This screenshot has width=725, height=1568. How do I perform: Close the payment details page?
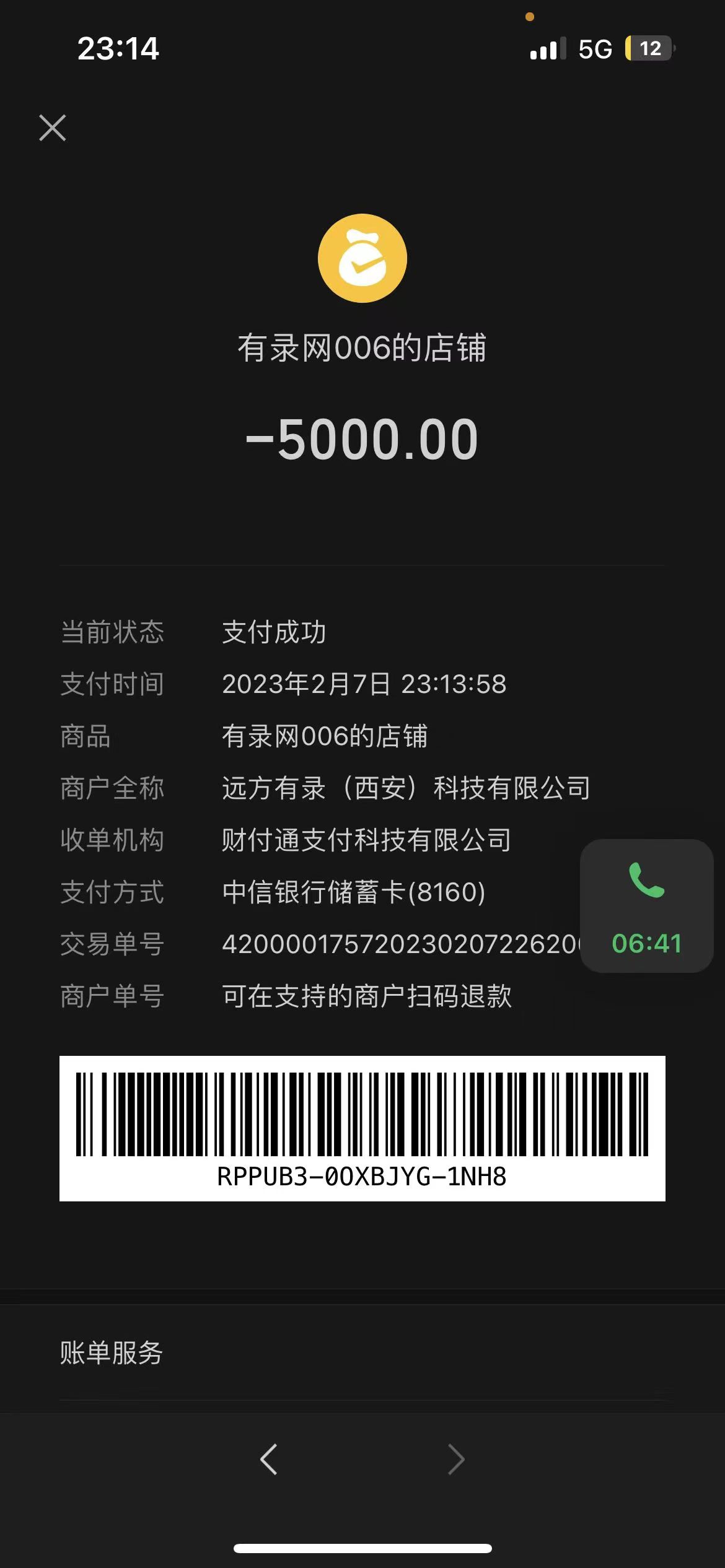[x=53, y=128]
